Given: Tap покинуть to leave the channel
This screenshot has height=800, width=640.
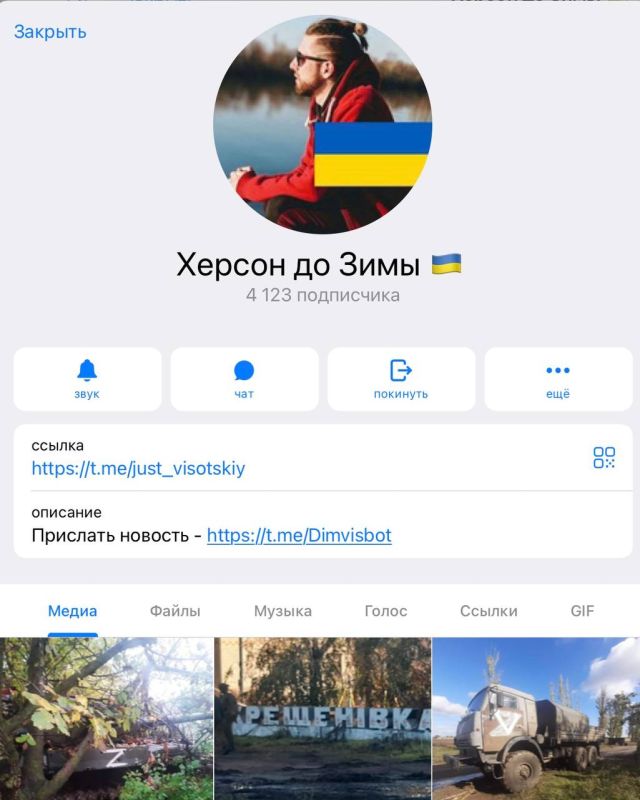Looking at the screenshot, I should click(401, 379).
